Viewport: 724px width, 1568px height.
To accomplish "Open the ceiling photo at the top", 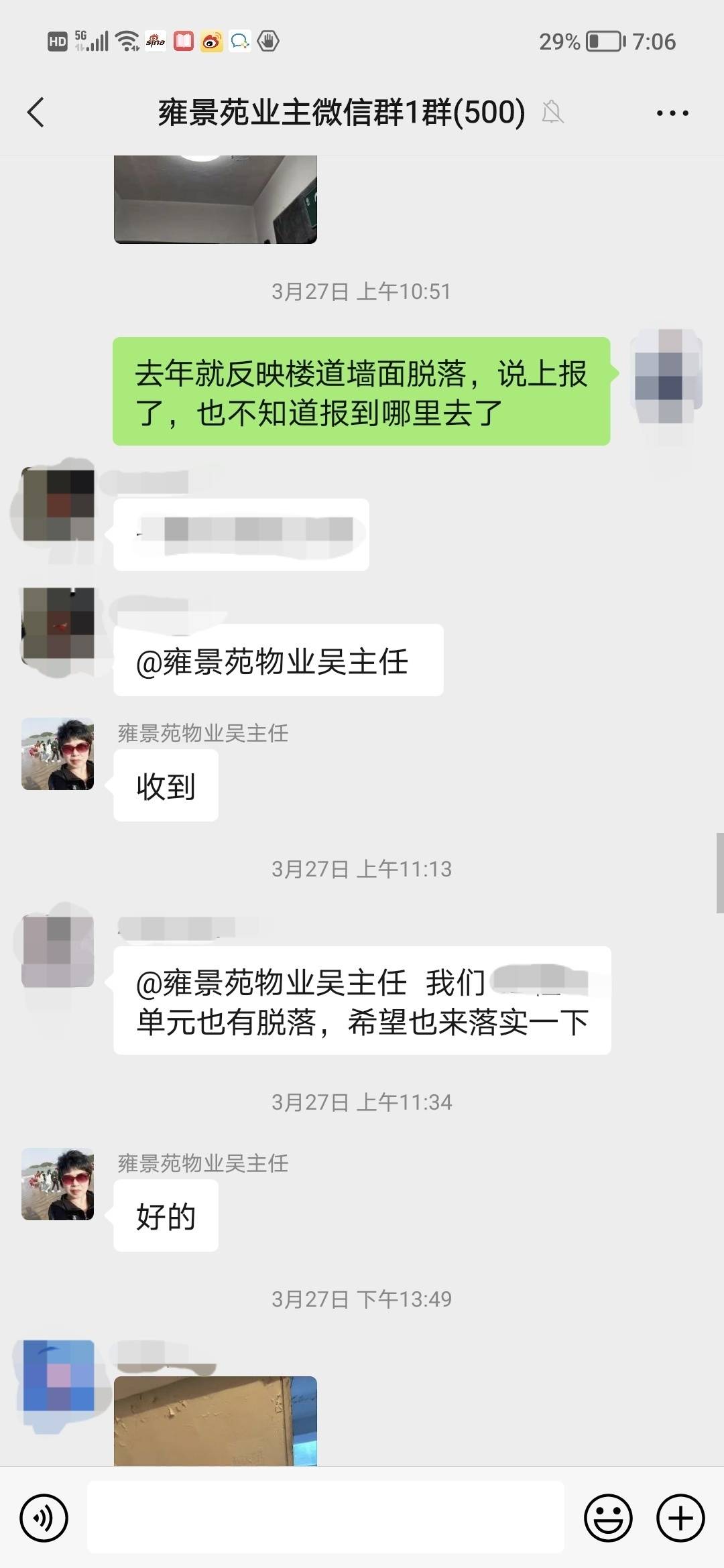I will coord(215,199).
